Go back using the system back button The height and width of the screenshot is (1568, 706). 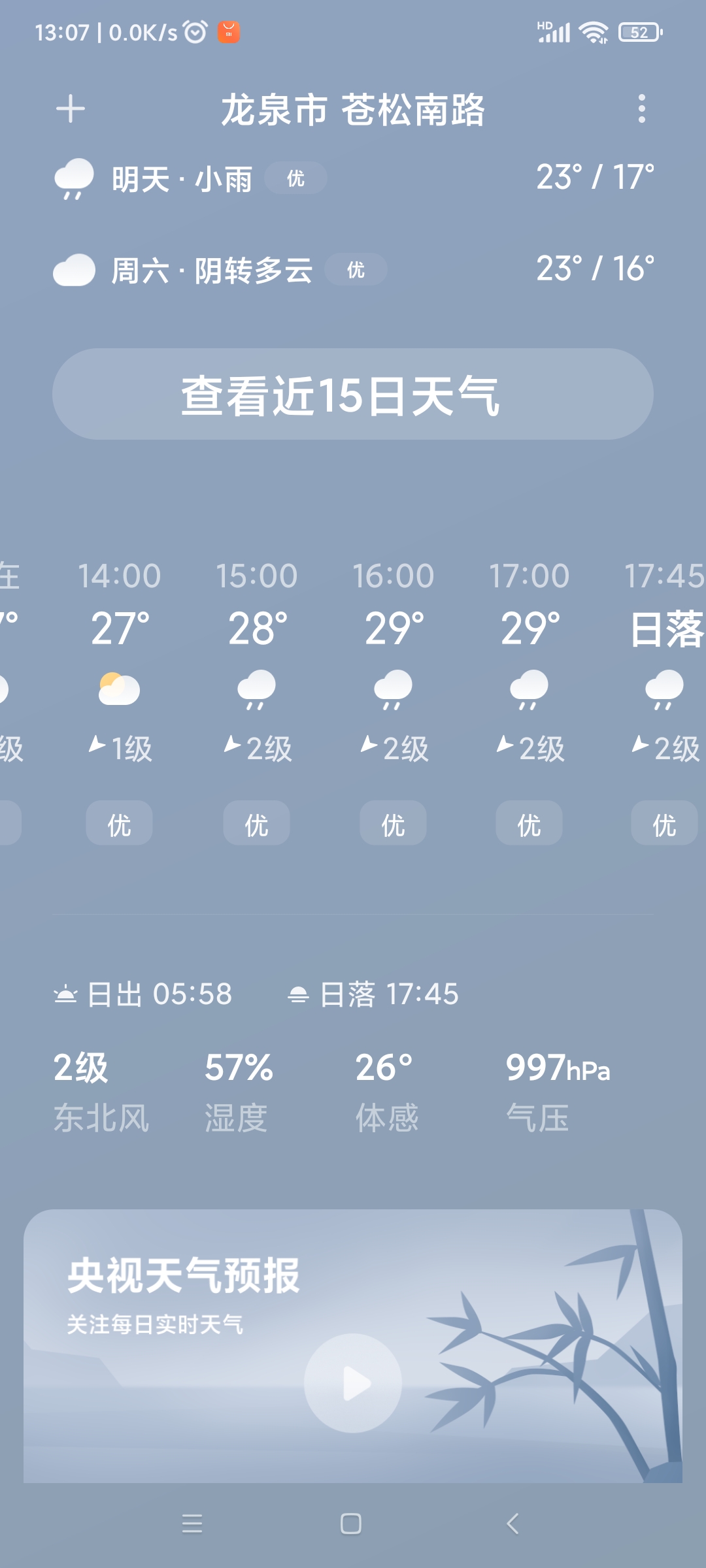513,1524
